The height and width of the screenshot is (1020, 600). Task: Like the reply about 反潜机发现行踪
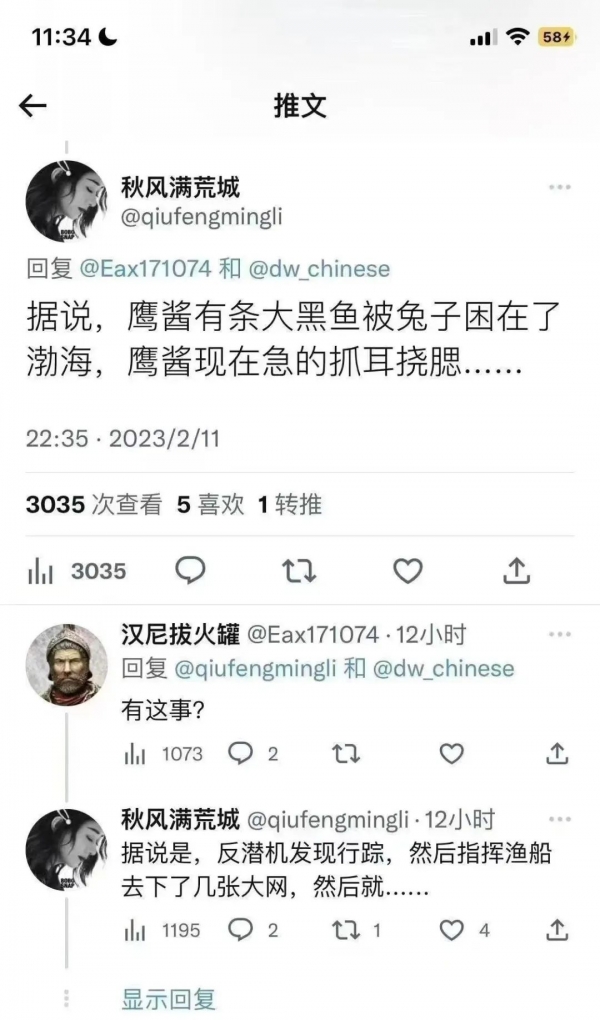452,930
